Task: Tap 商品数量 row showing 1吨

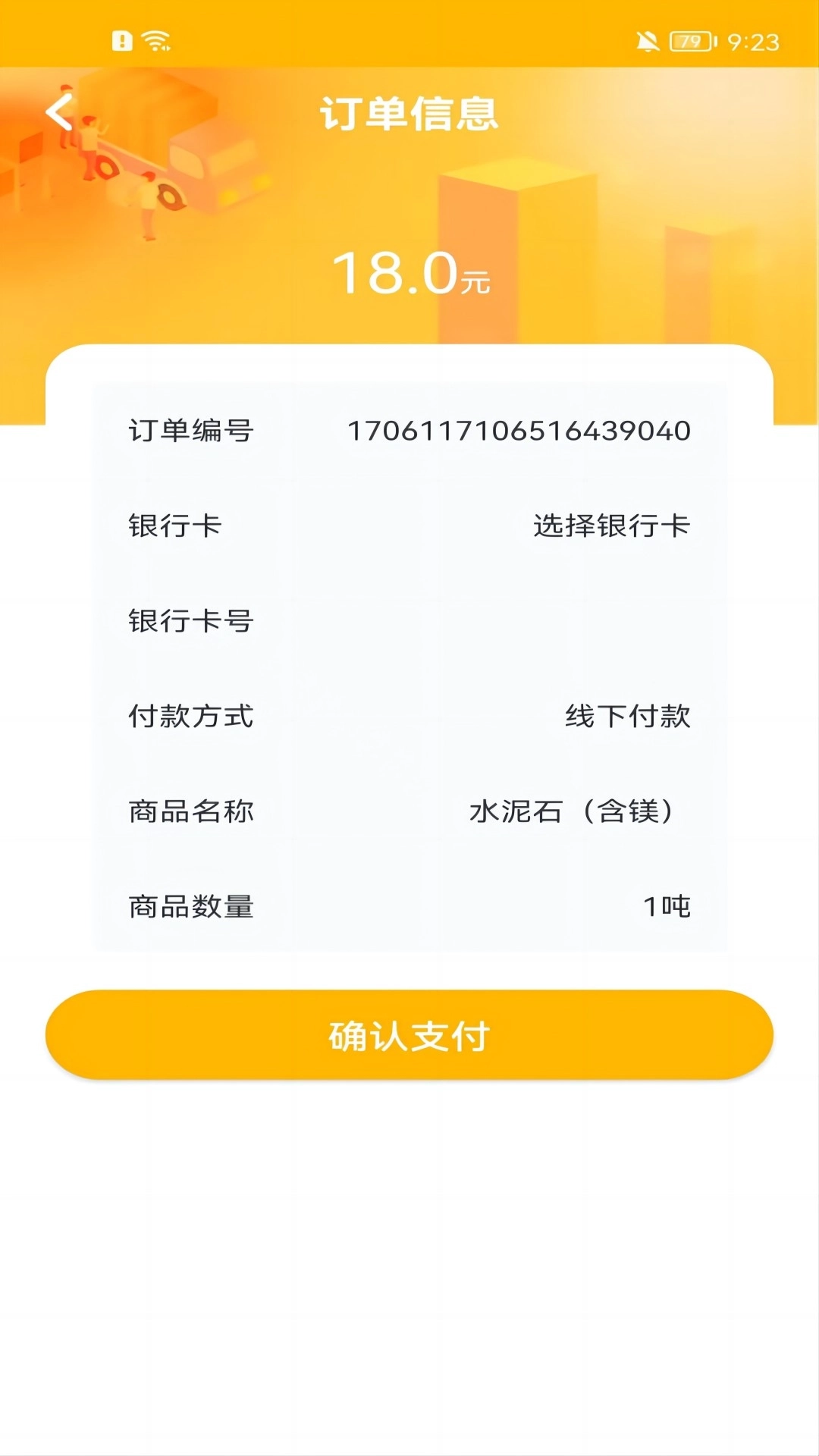Action: tap(409, 905)
